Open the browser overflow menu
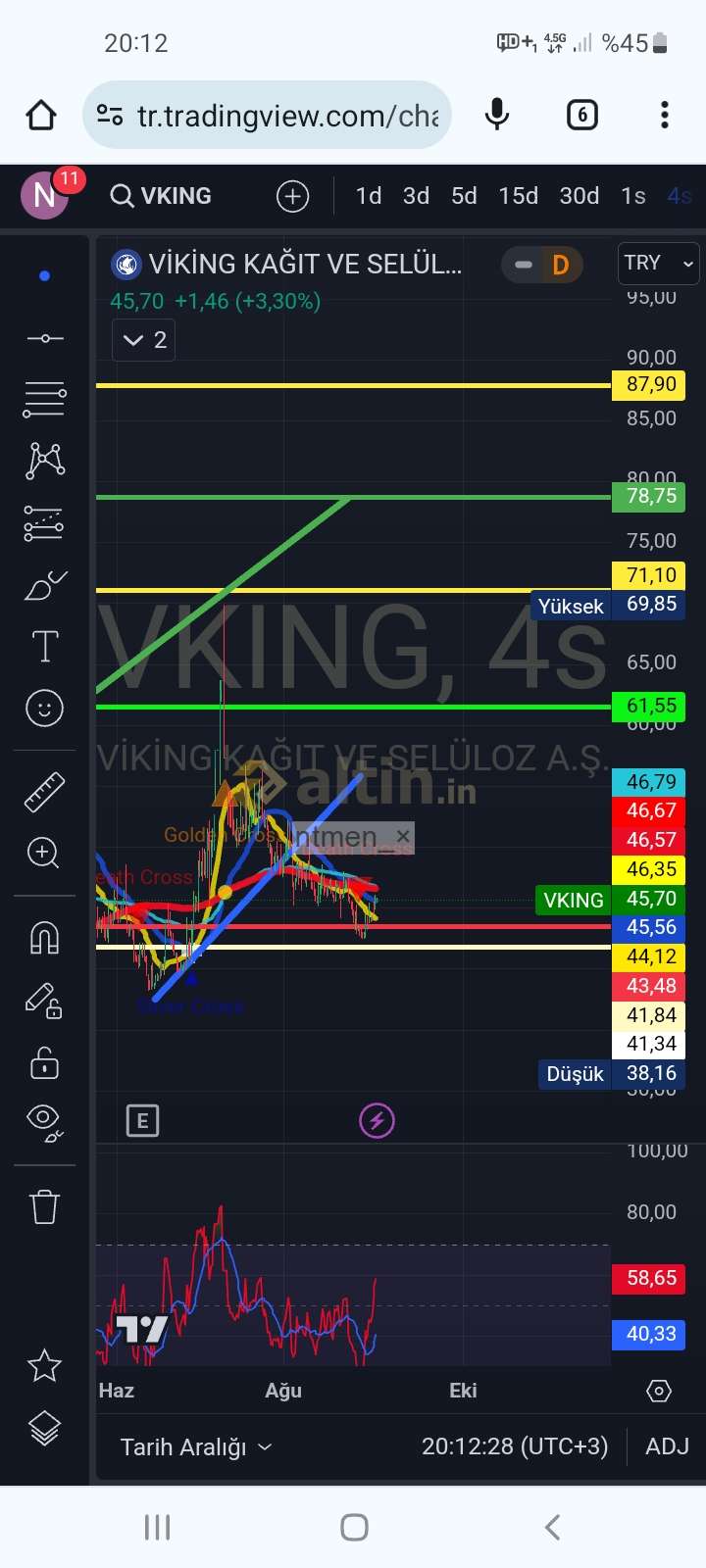This screenshot has width=706, height=1568. coord(665,116)
